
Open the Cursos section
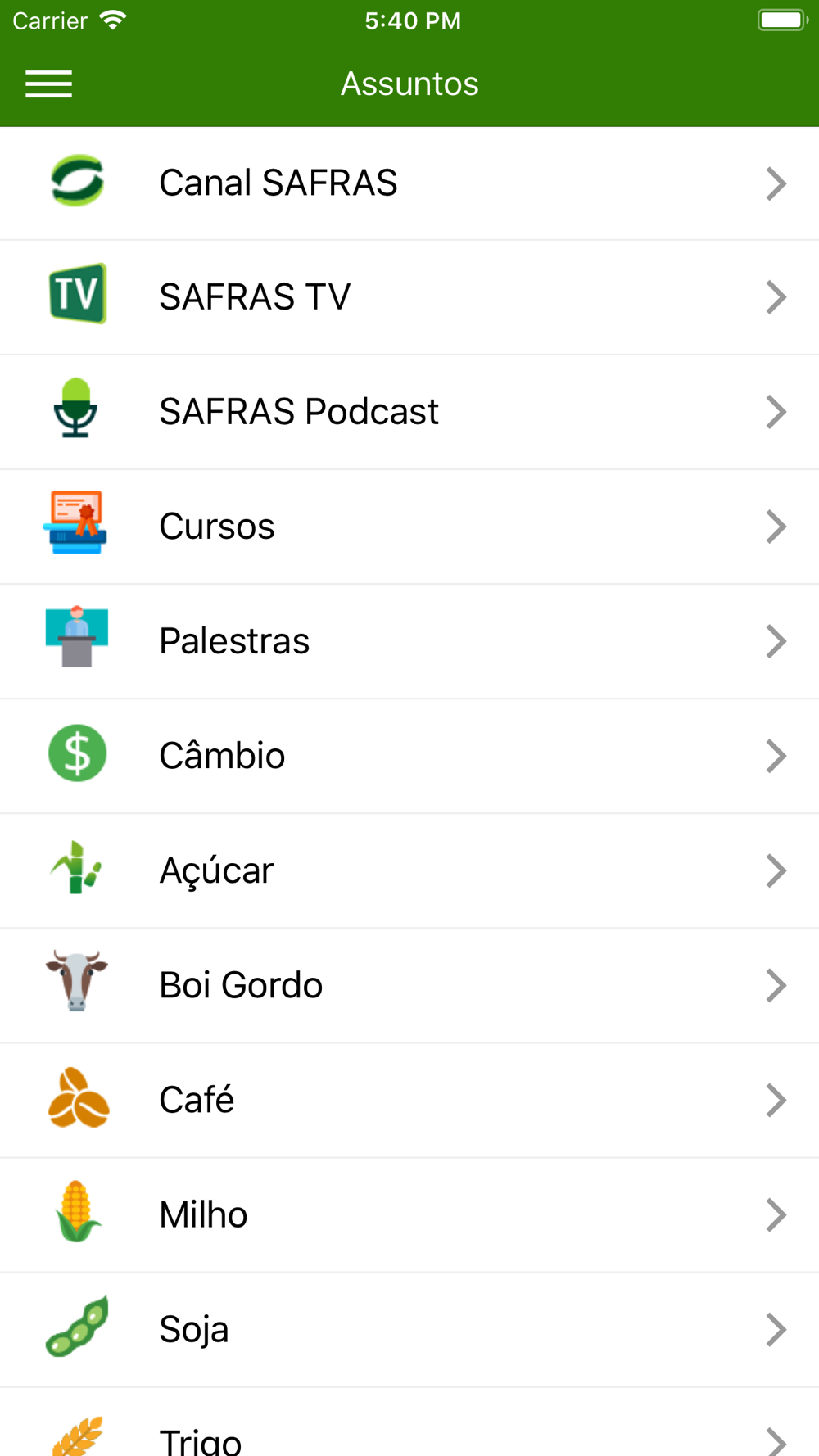409,527
